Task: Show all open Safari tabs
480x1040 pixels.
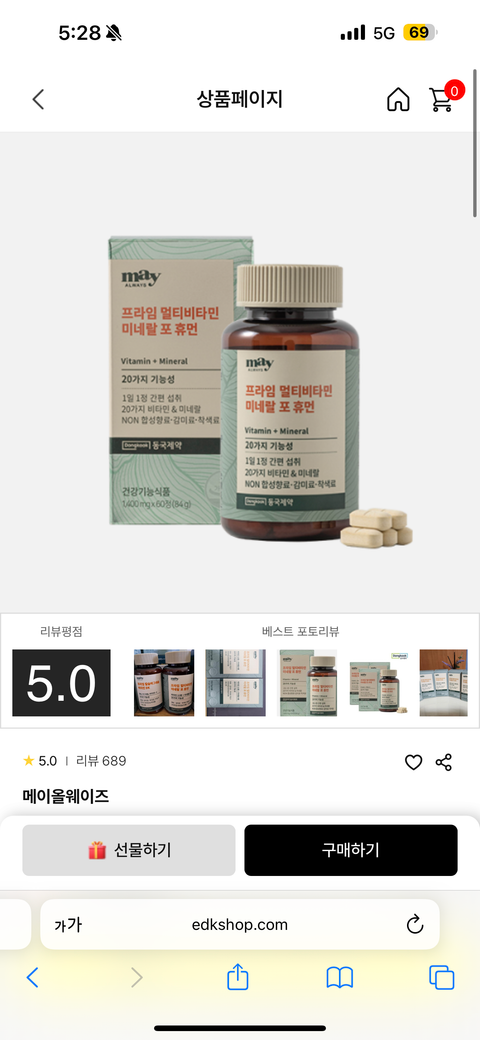Action: pos(442,978)
